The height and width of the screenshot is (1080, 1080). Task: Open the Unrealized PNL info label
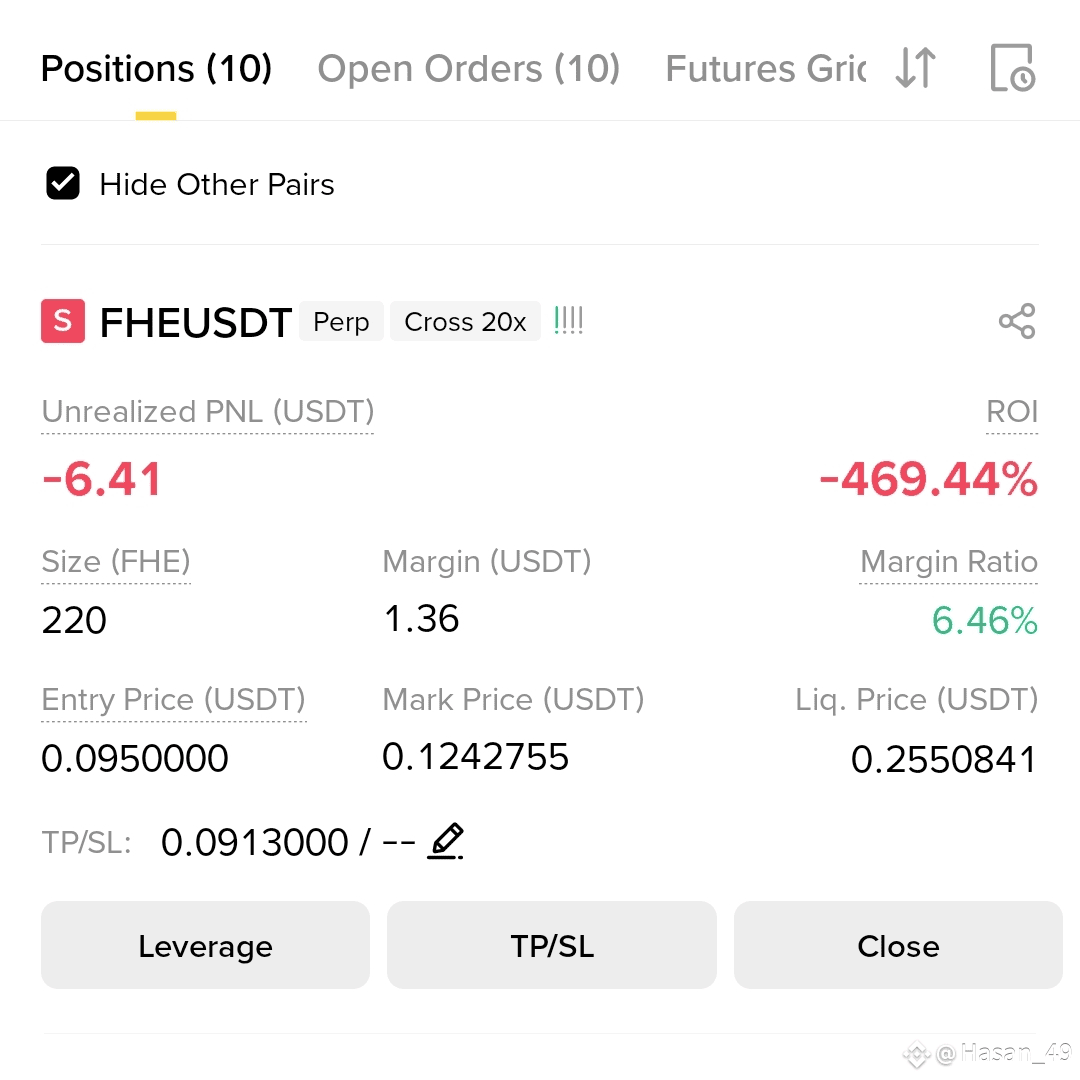pyautogui.click(x=208, y=412)
